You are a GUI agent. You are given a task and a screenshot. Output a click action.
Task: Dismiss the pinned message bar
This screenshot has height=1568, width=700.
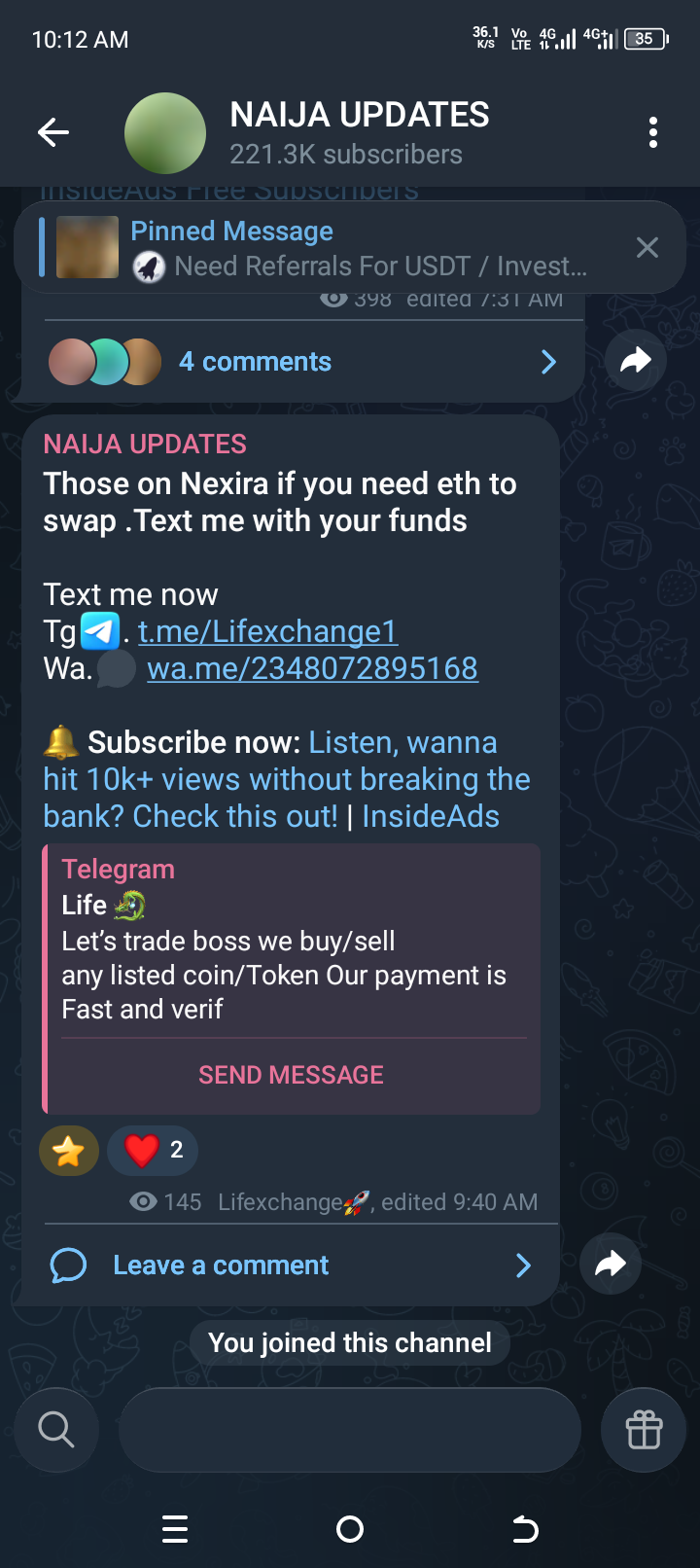tap(647, 248)
